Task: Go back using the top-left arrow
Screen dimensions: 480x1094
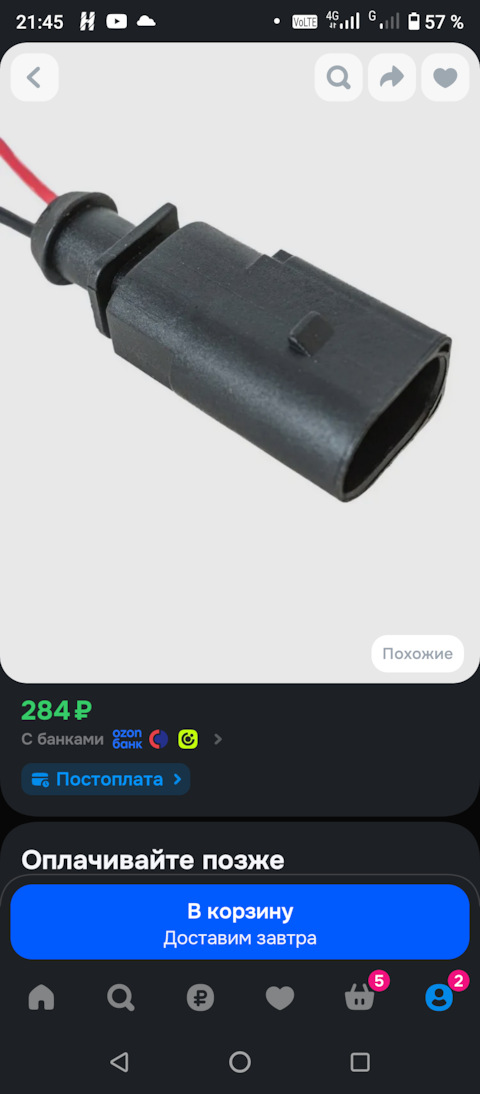Action: 34,77
